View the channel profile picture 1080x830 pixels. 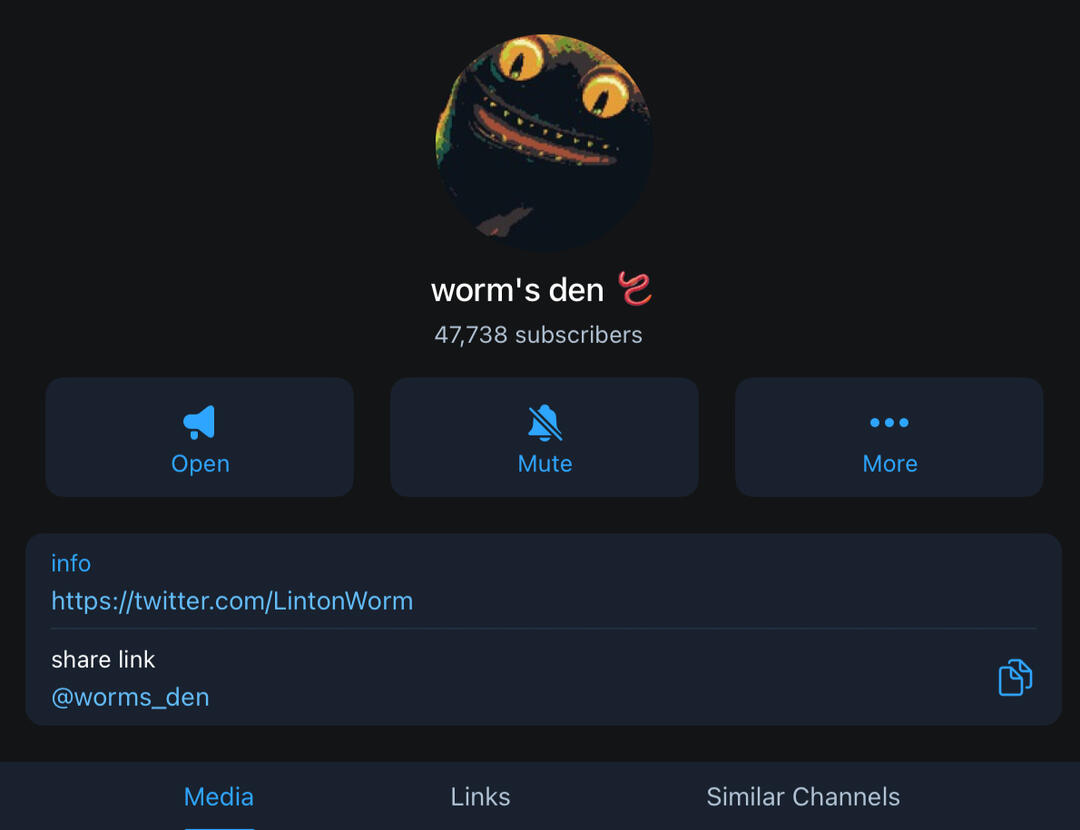[x=544, y=140]
